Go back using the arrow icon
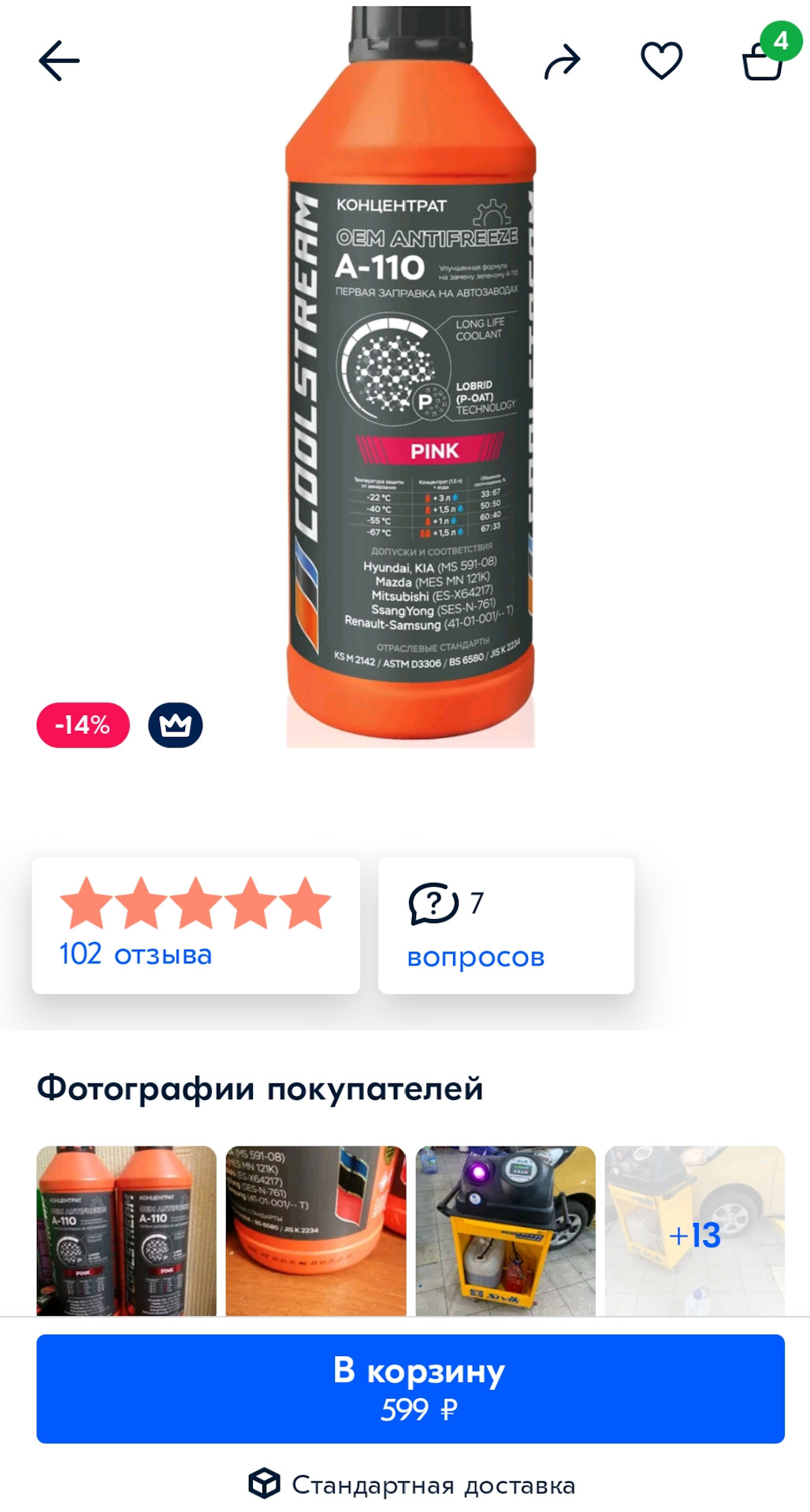Image resolution: width=810 pixels, height=1512 pixels. tap(59, 61)
